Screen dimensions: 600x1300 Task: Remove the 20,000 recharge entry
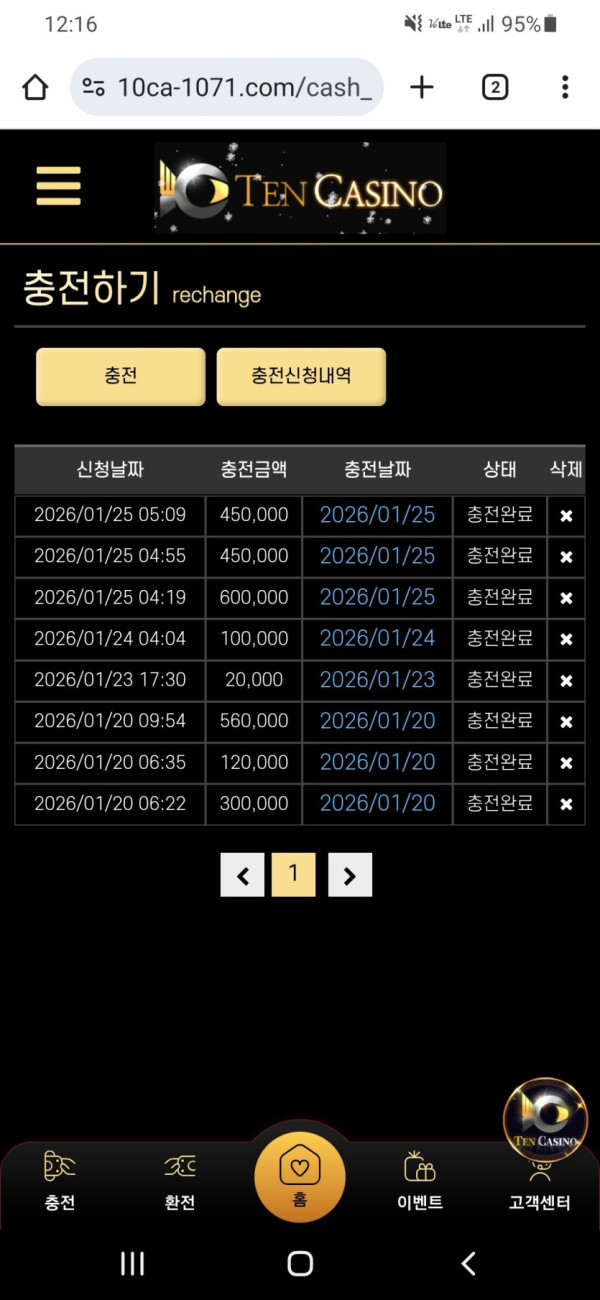coord(566,681)
